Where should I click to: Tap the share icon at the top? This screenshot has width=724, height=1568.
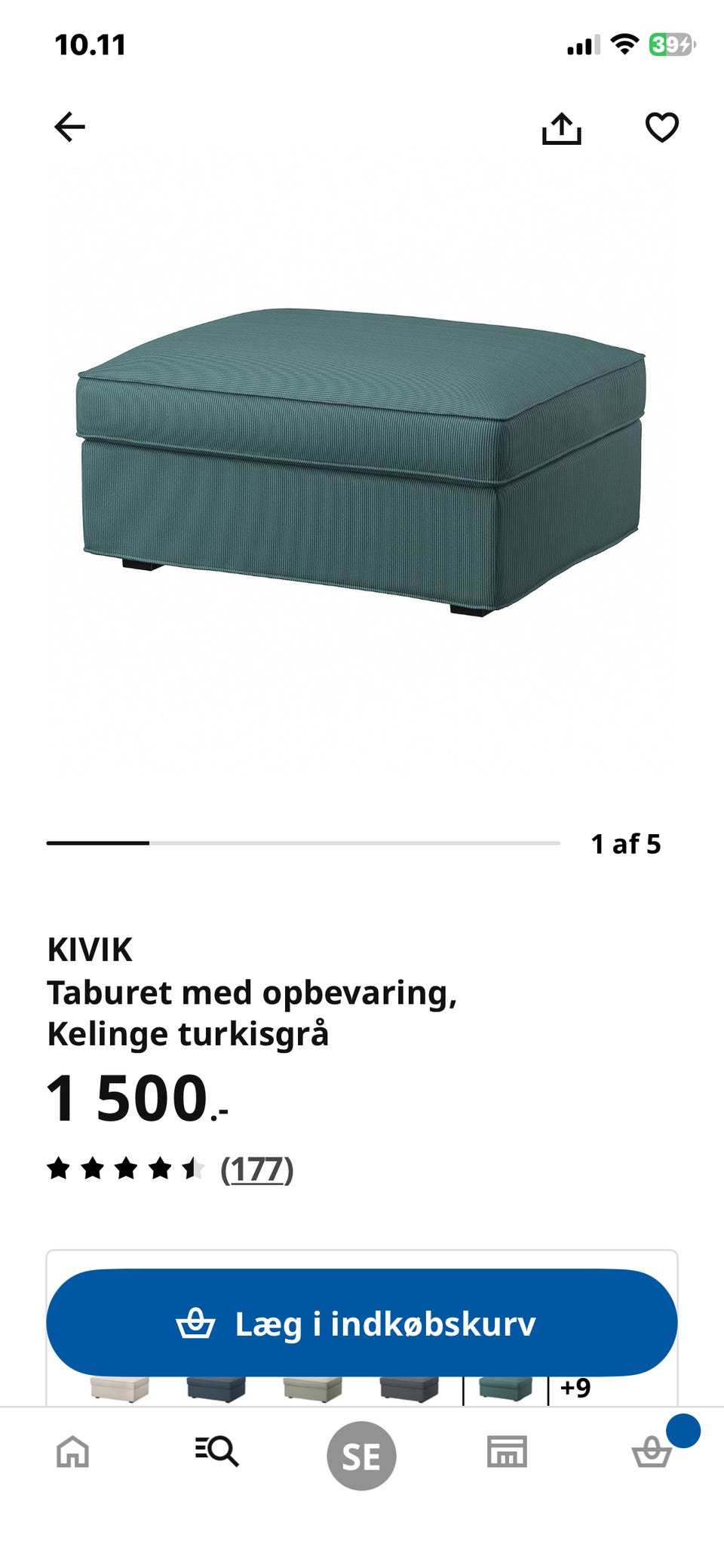click(x=562, y=128)
